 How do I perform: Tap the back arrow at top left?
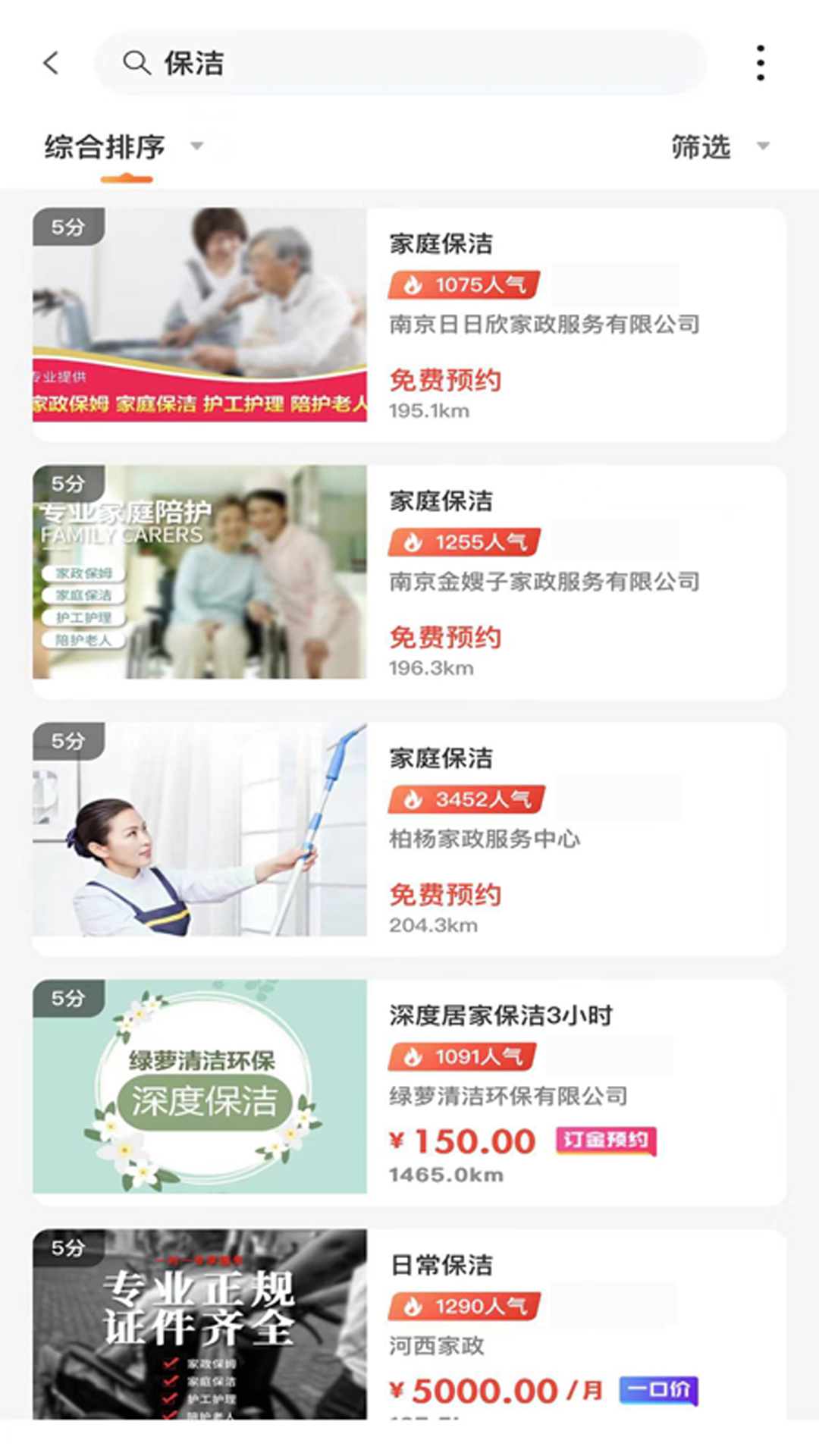[x=50, y=64]
